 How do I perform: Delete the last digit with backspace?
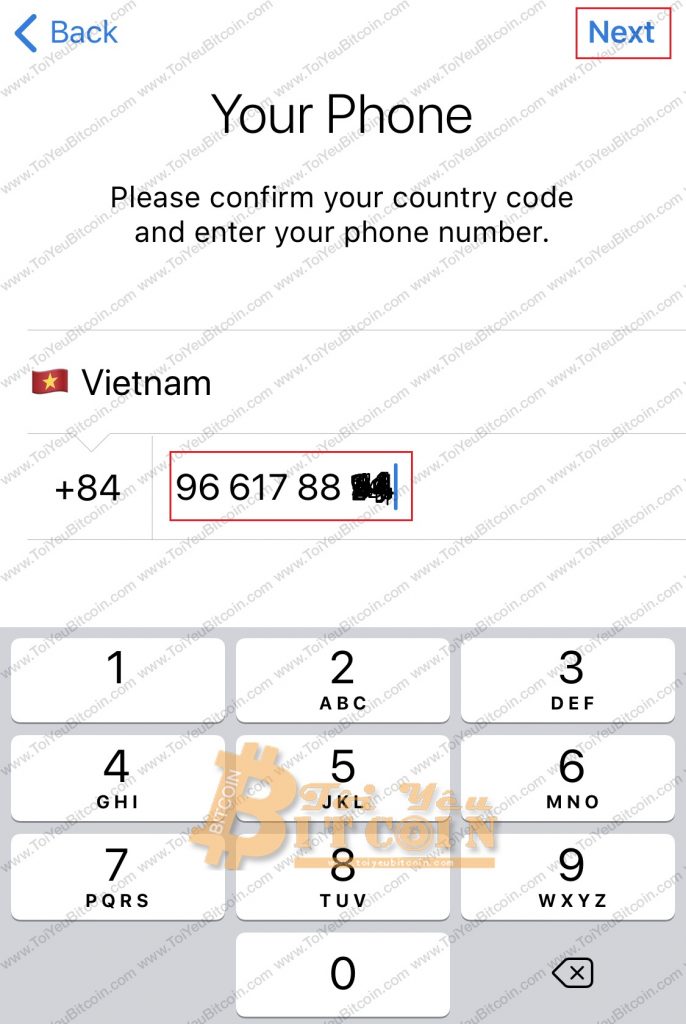tap(571, 973)
